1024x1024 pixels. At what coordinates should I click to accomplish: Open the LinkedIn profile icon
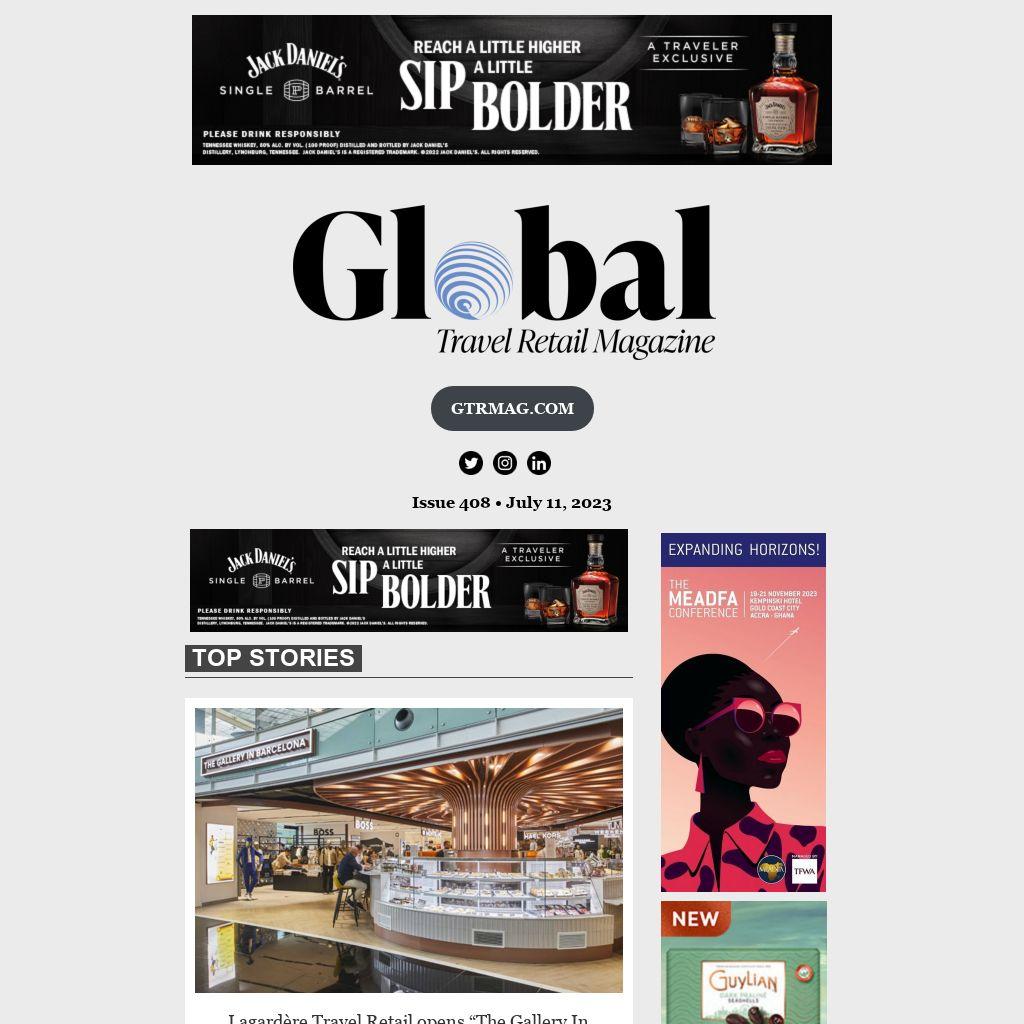coord(539,463)
